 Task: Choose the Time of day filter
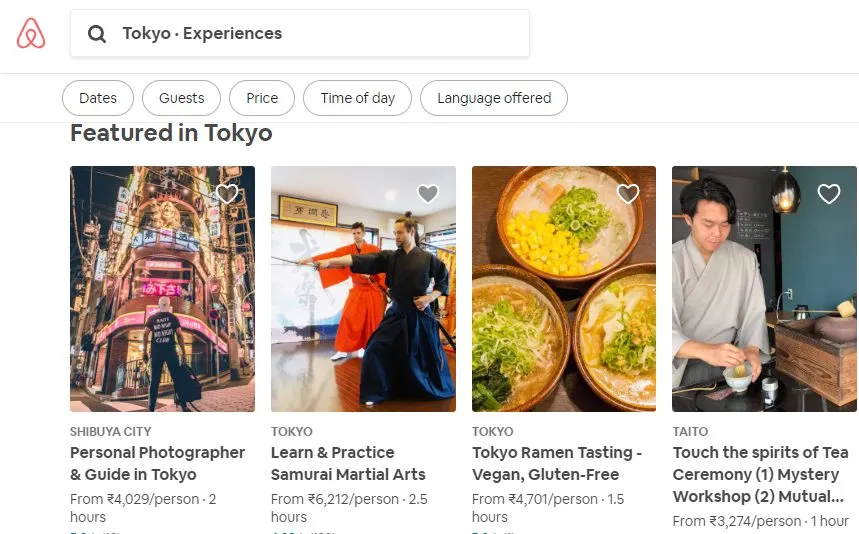[357, 98]
